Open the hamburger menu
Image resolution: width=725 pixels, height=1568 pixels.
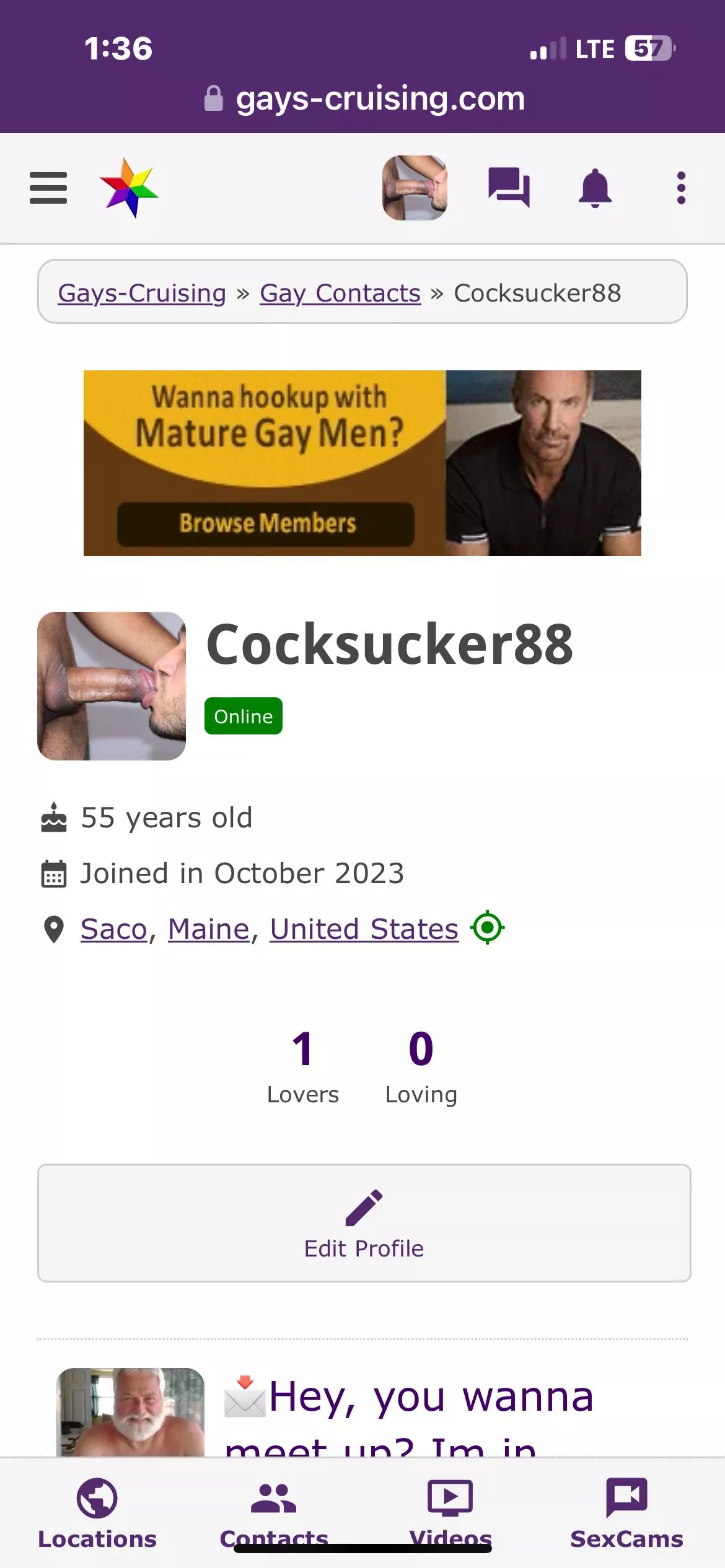48,188
